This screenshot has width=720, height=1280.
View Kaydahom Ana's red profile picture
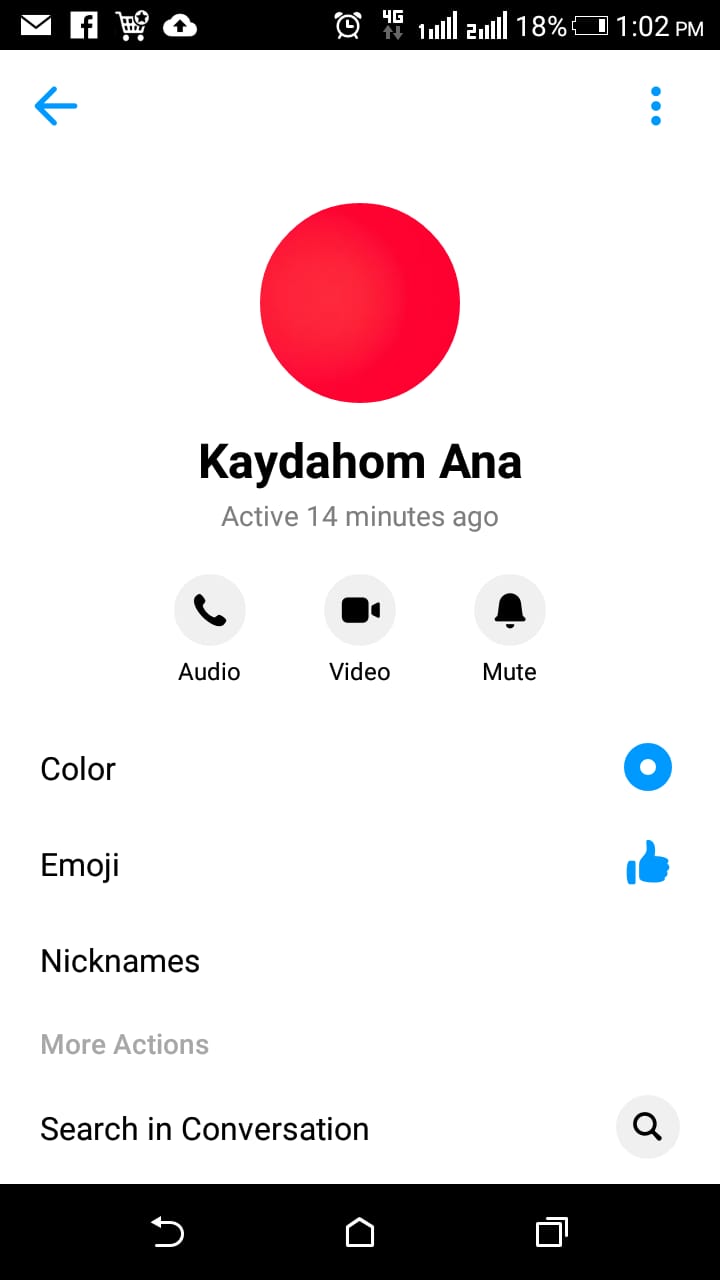tap(360, 303)
